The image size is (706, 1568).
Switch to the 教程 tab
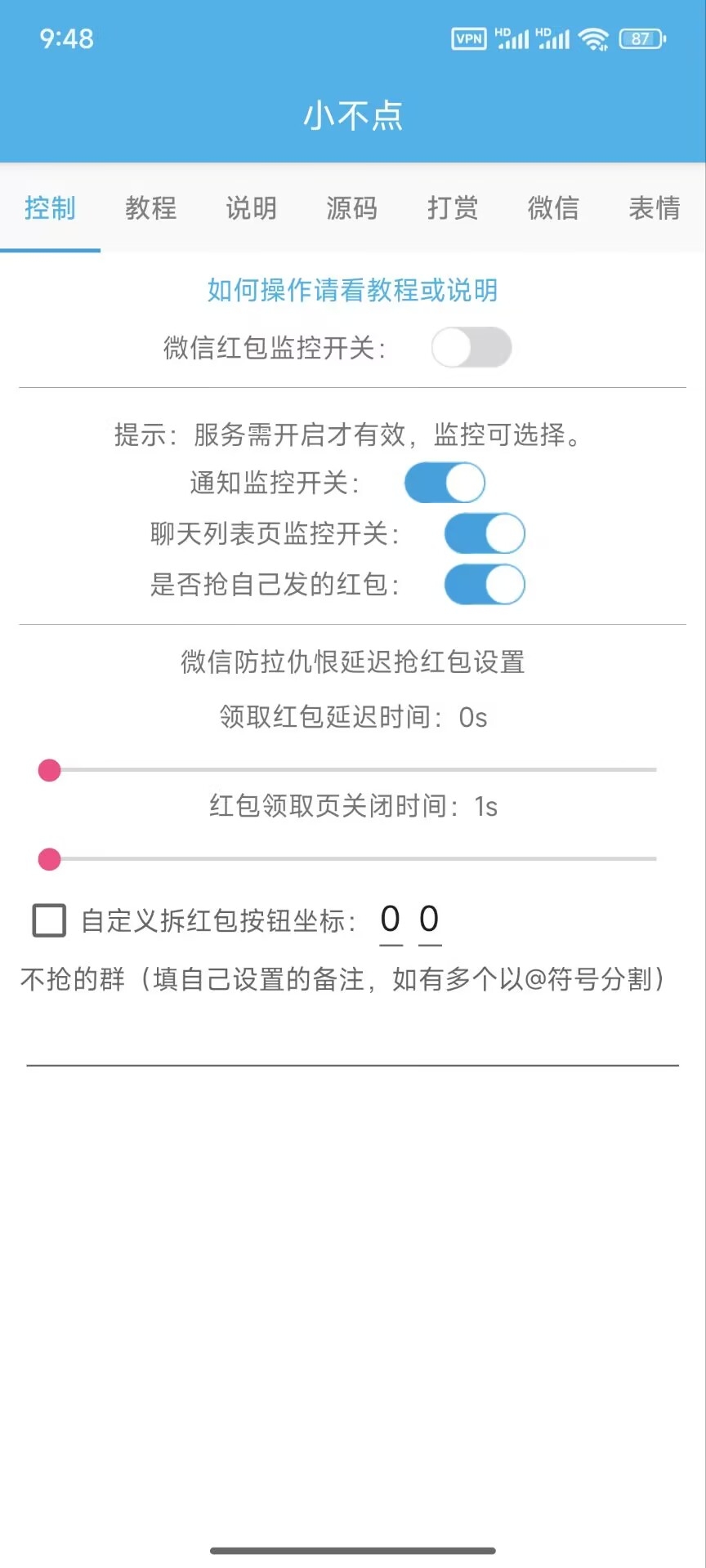click(x=151, y=207)
